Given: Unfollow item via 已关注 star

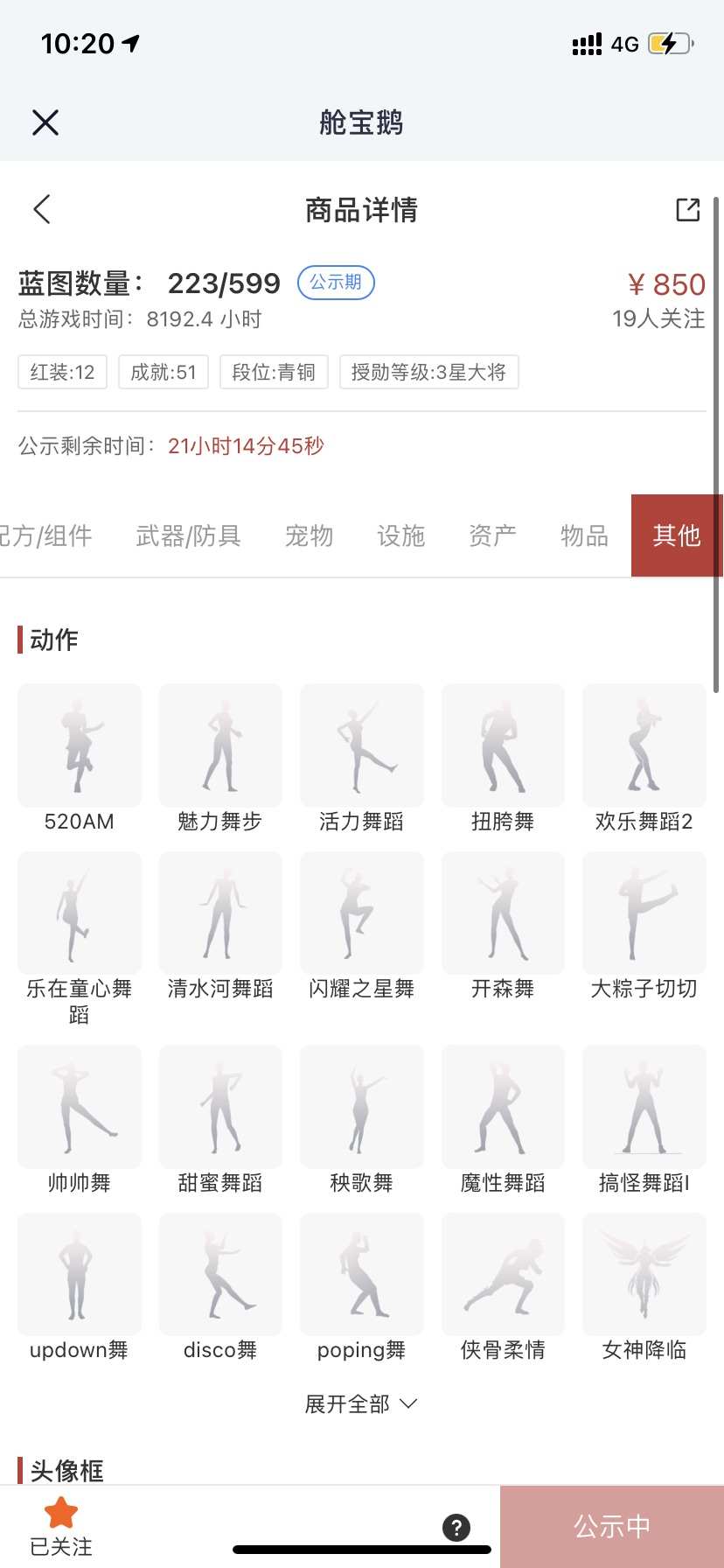Looking at the screenshot, I should (61, 1525).
